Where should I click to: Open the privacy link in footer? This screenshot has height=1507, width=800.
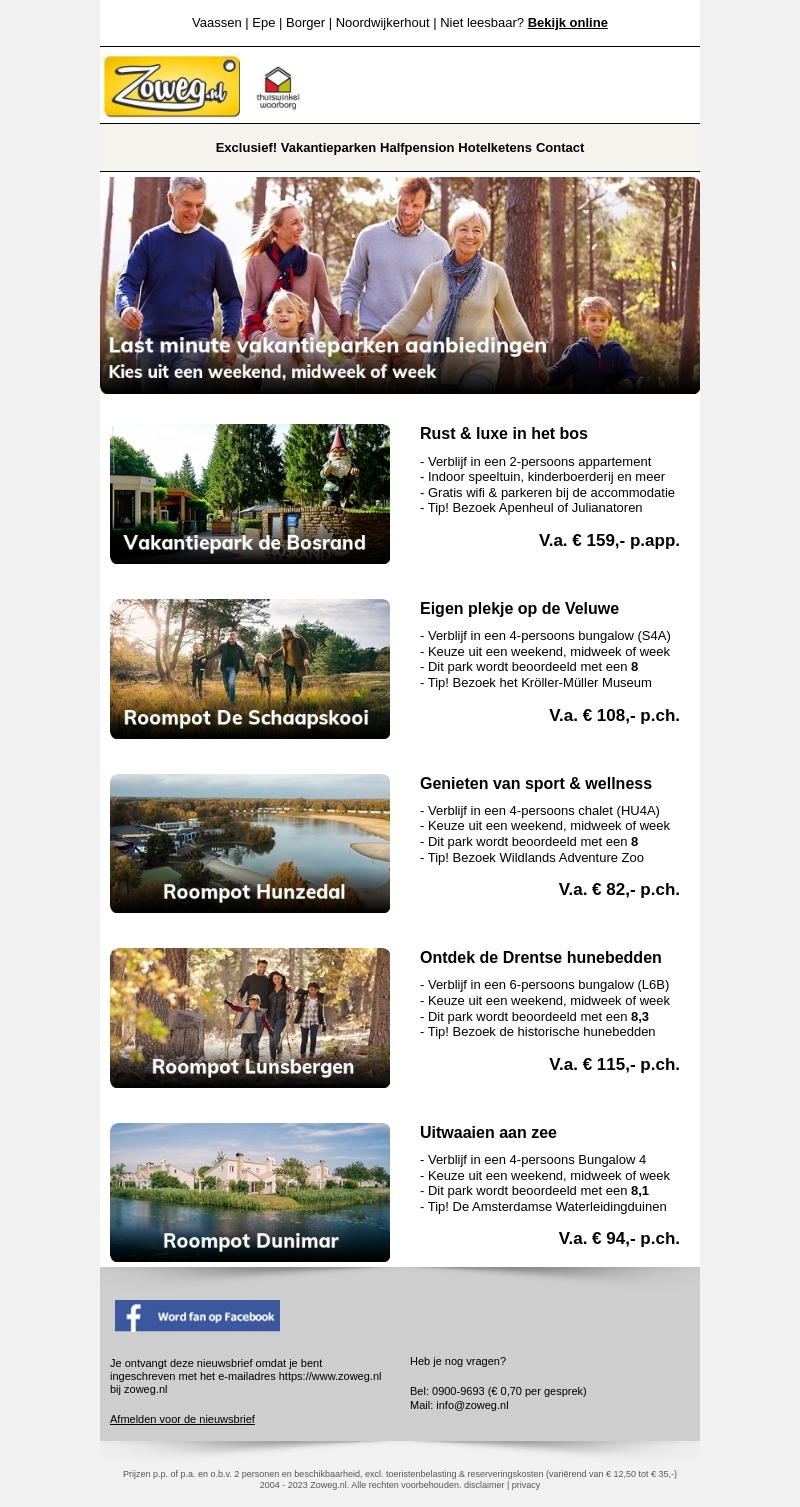526,1485
